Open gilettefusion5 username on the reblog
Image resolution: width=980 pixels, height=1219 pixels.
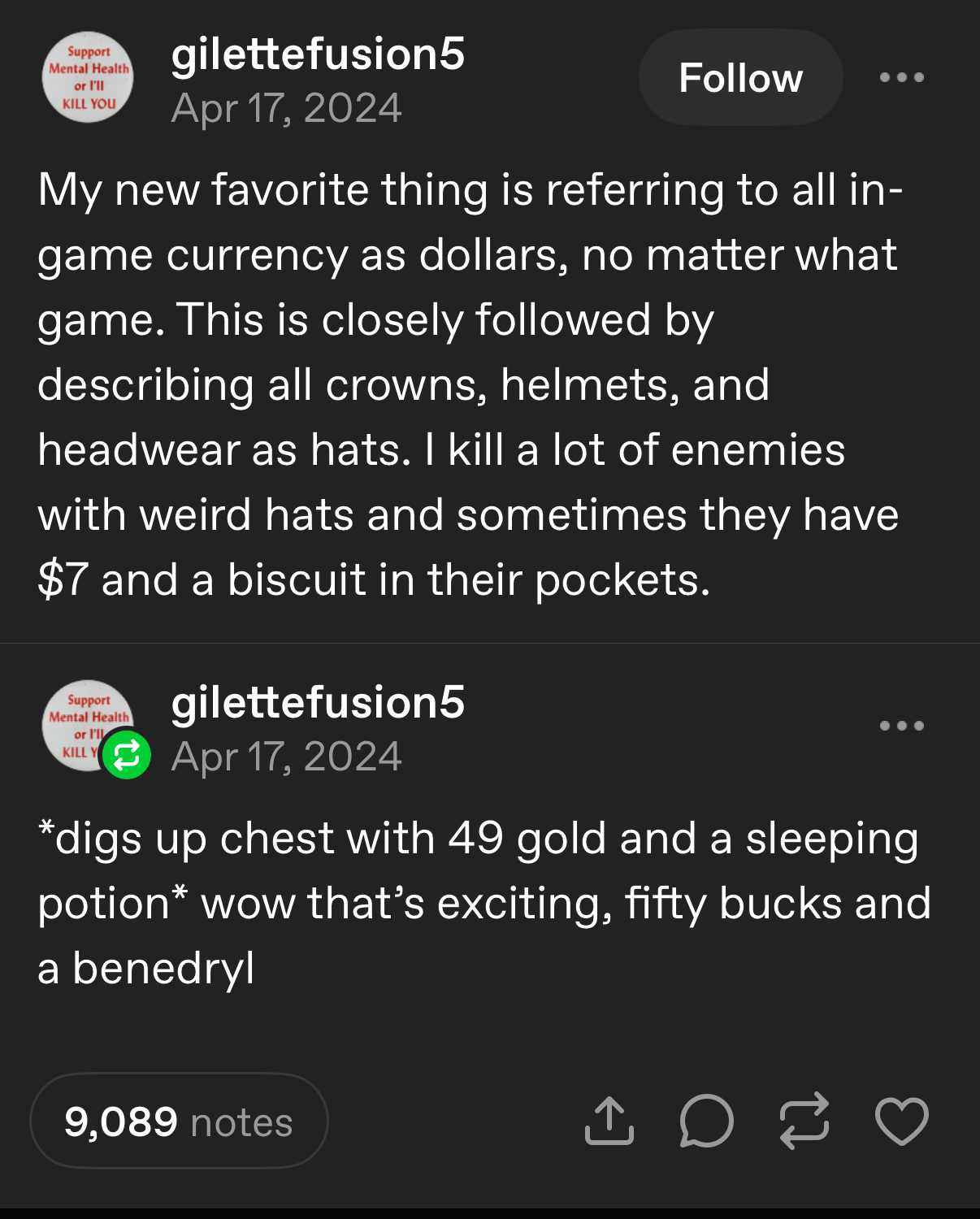(318, 703)
